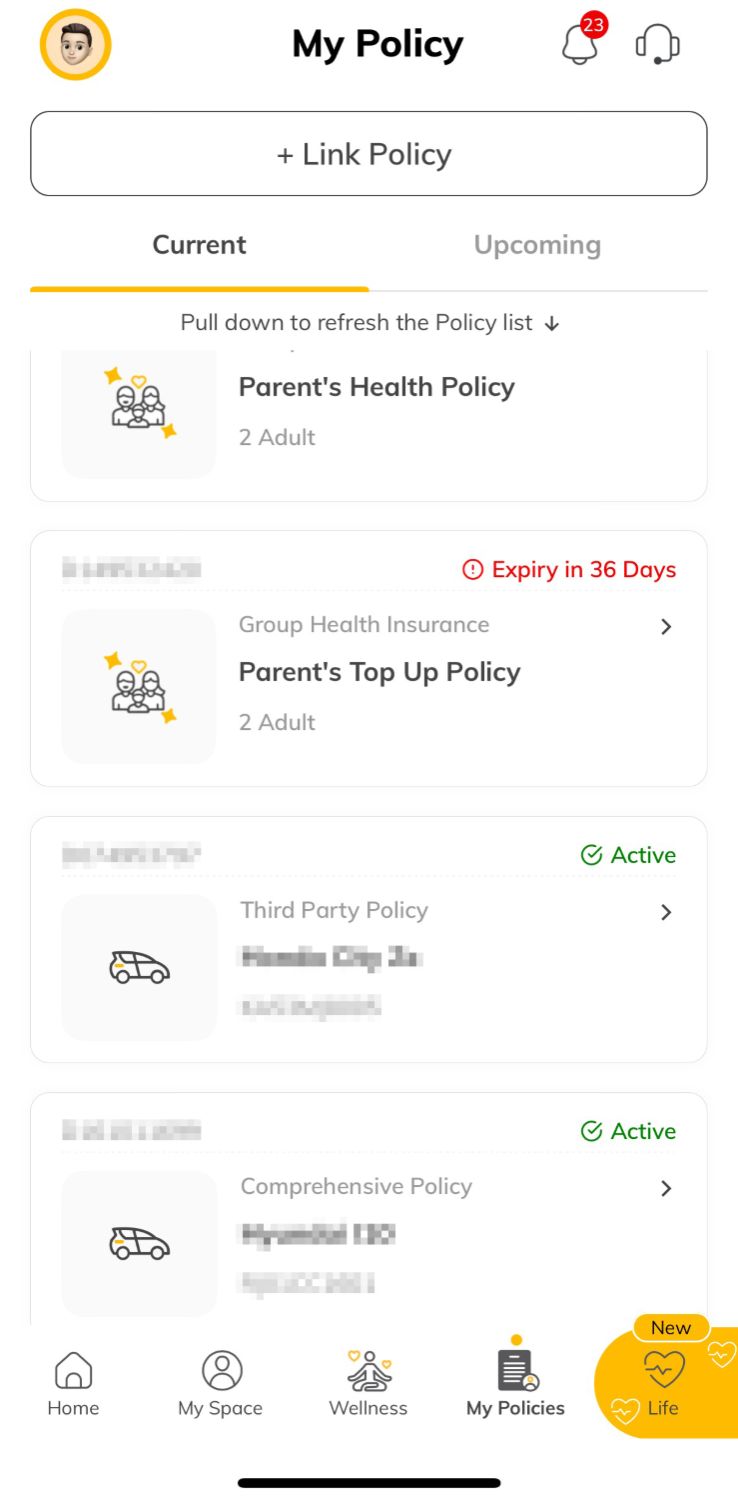Open the Wellness tab

click(x=368, y=1384)
